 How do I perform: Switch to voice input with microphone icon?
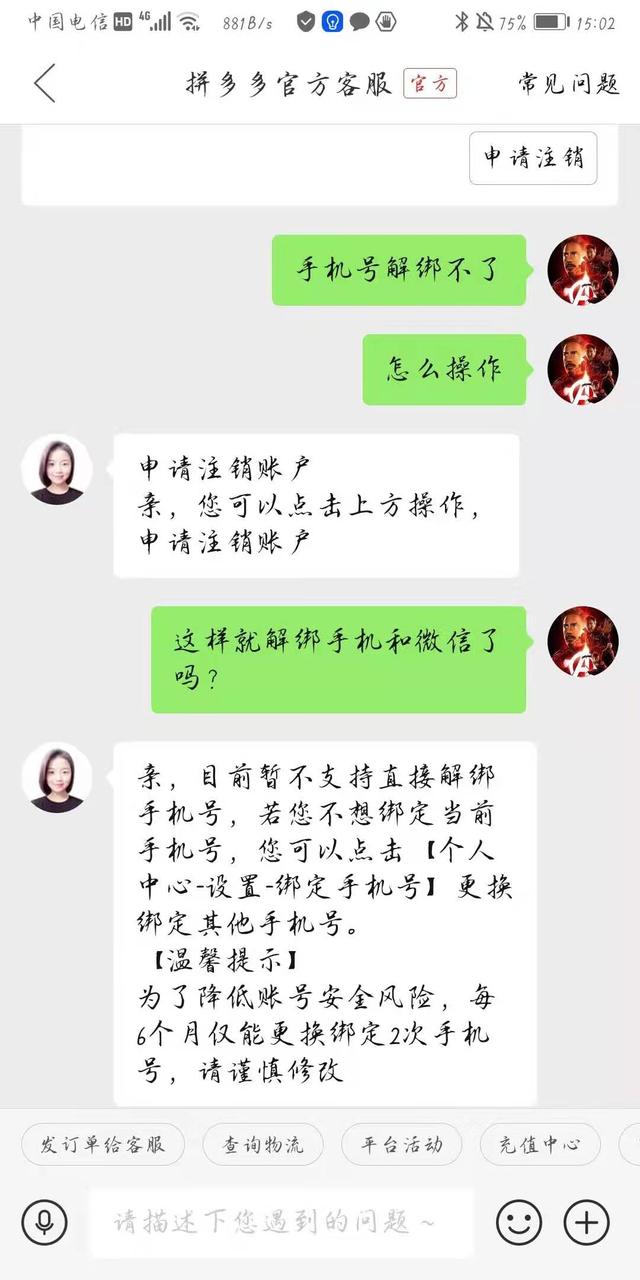[44, 1221]
